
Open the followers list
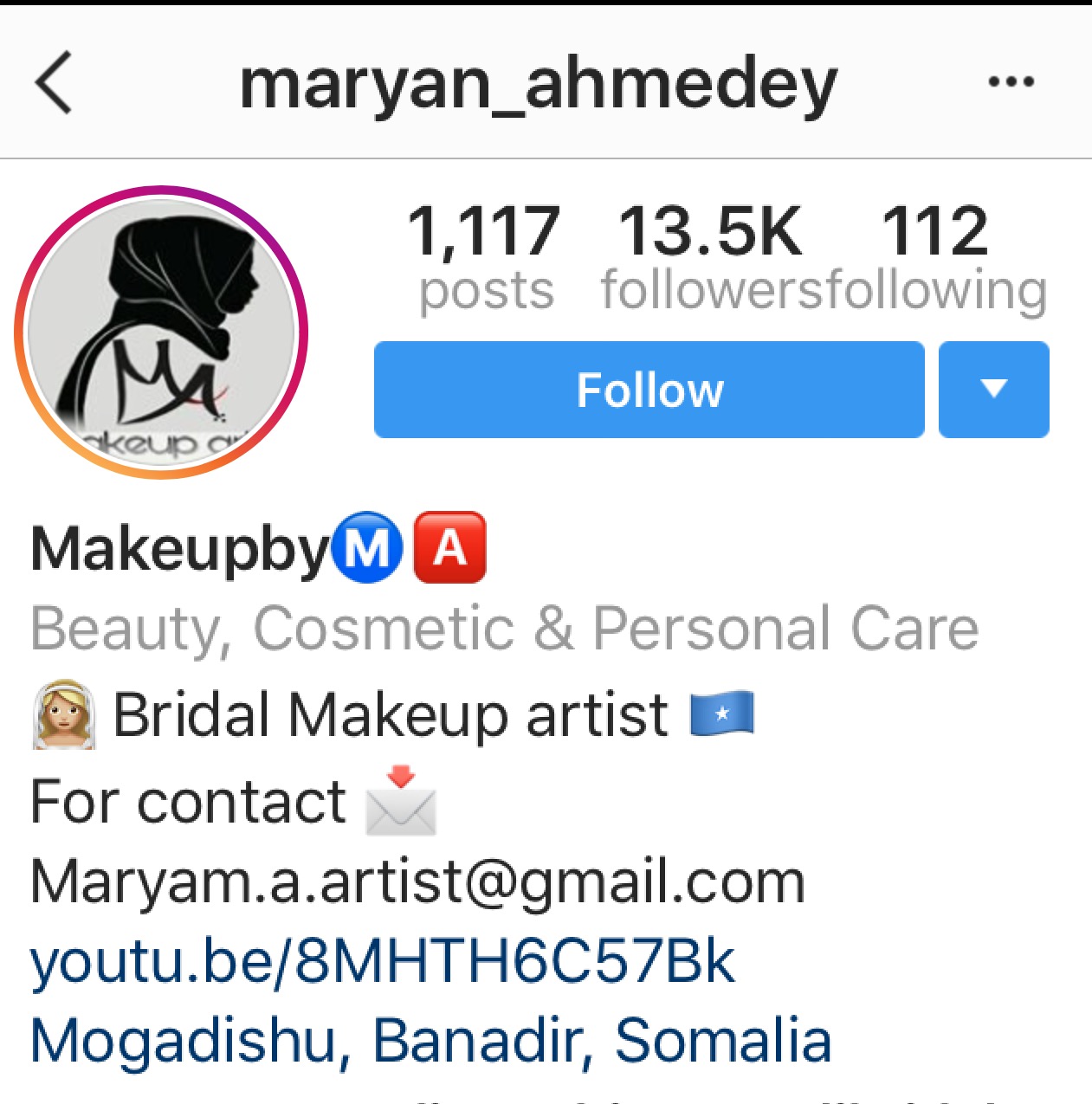click(710, 255)
